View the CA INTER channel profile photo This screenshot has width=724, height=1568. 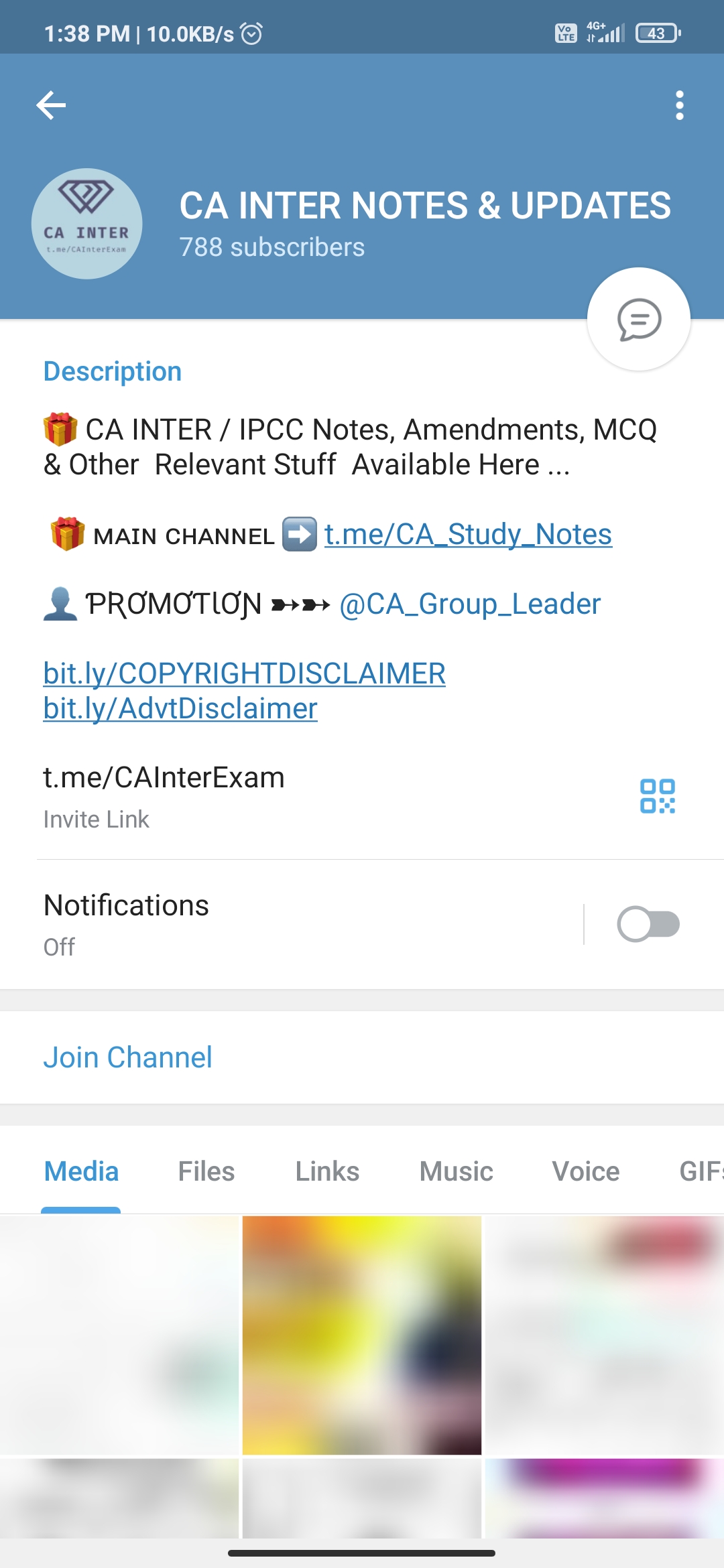[87, 223]
